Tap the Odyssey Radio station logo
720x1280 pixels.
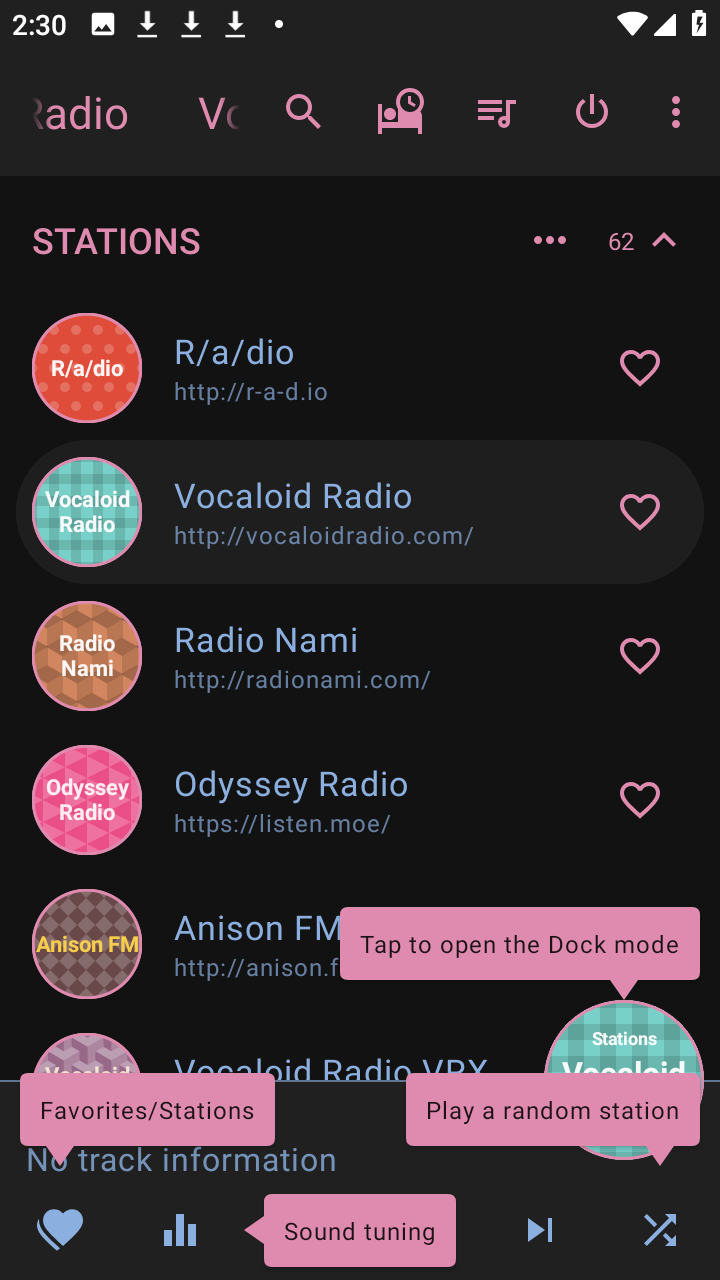coord(87,799)
